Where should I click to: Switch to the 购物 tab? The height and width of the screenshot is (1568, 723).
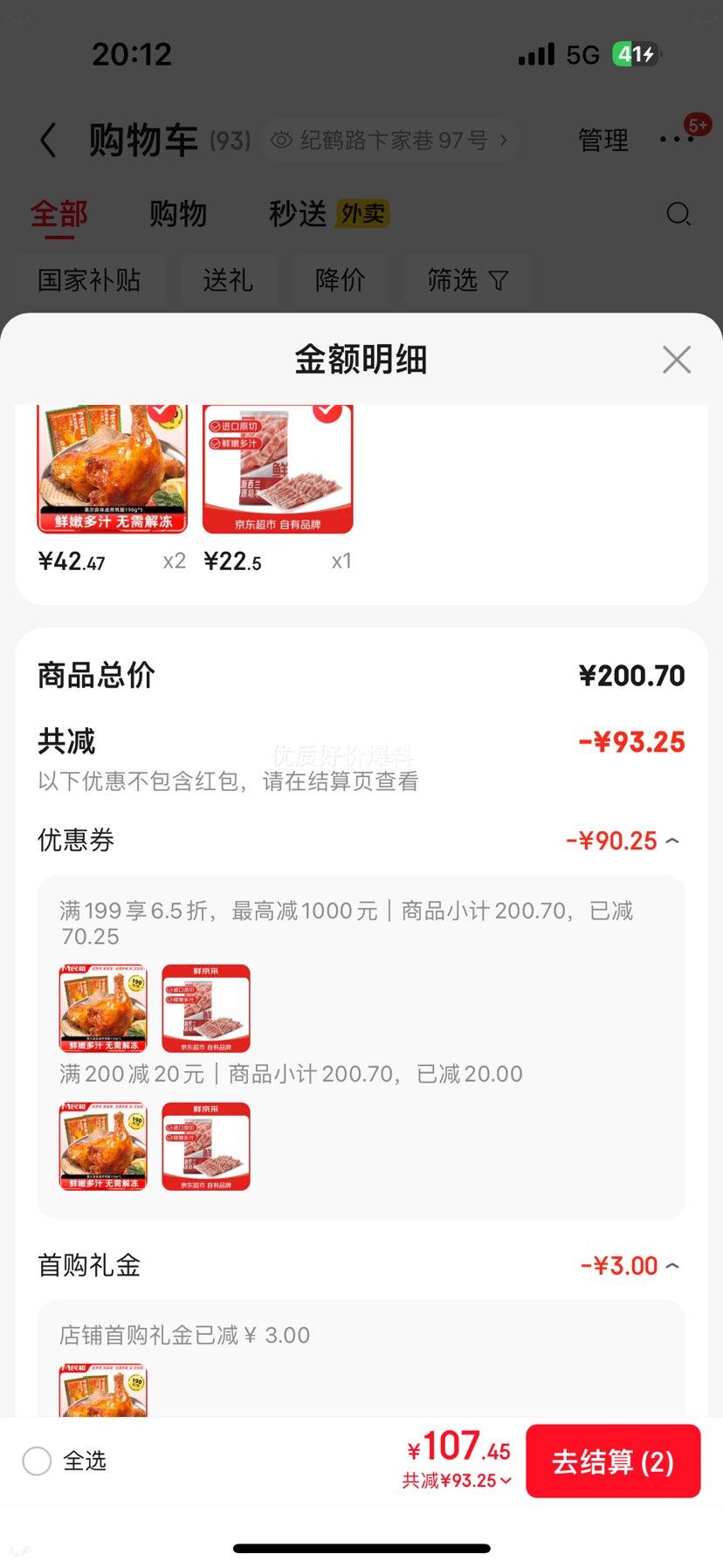[179, 214]
